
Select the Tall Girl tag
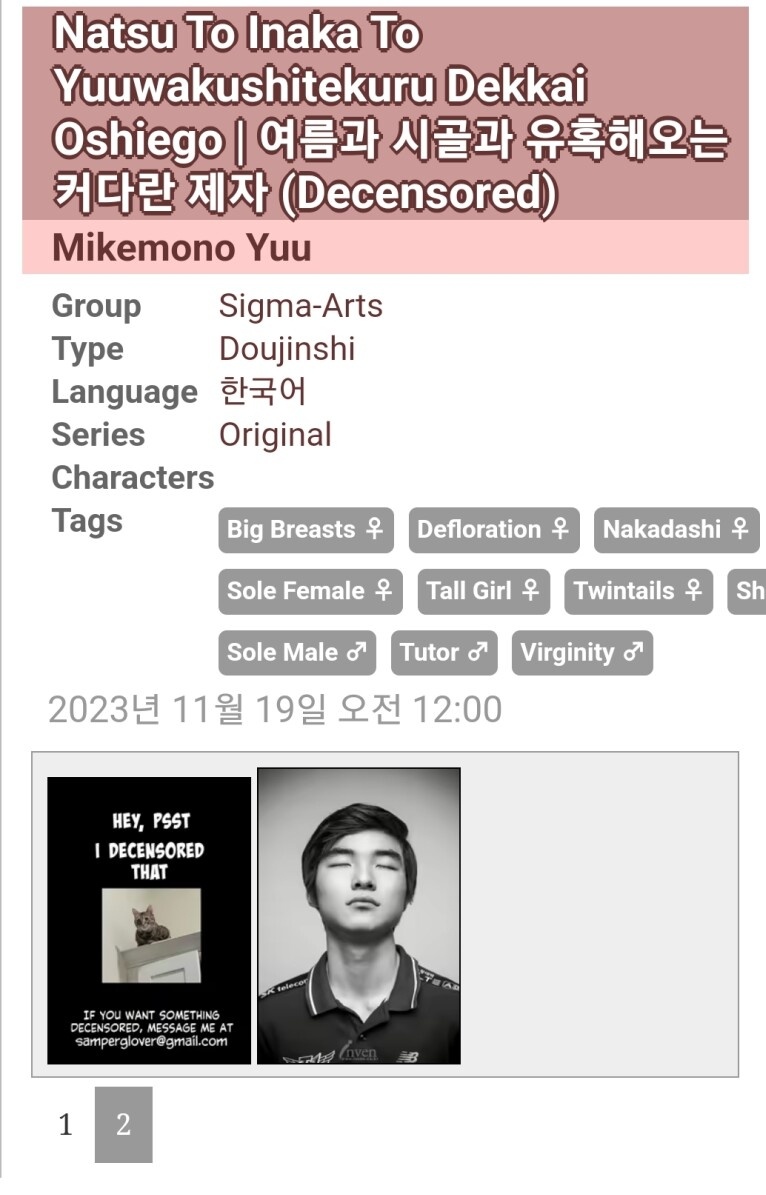tap(483, 591)
